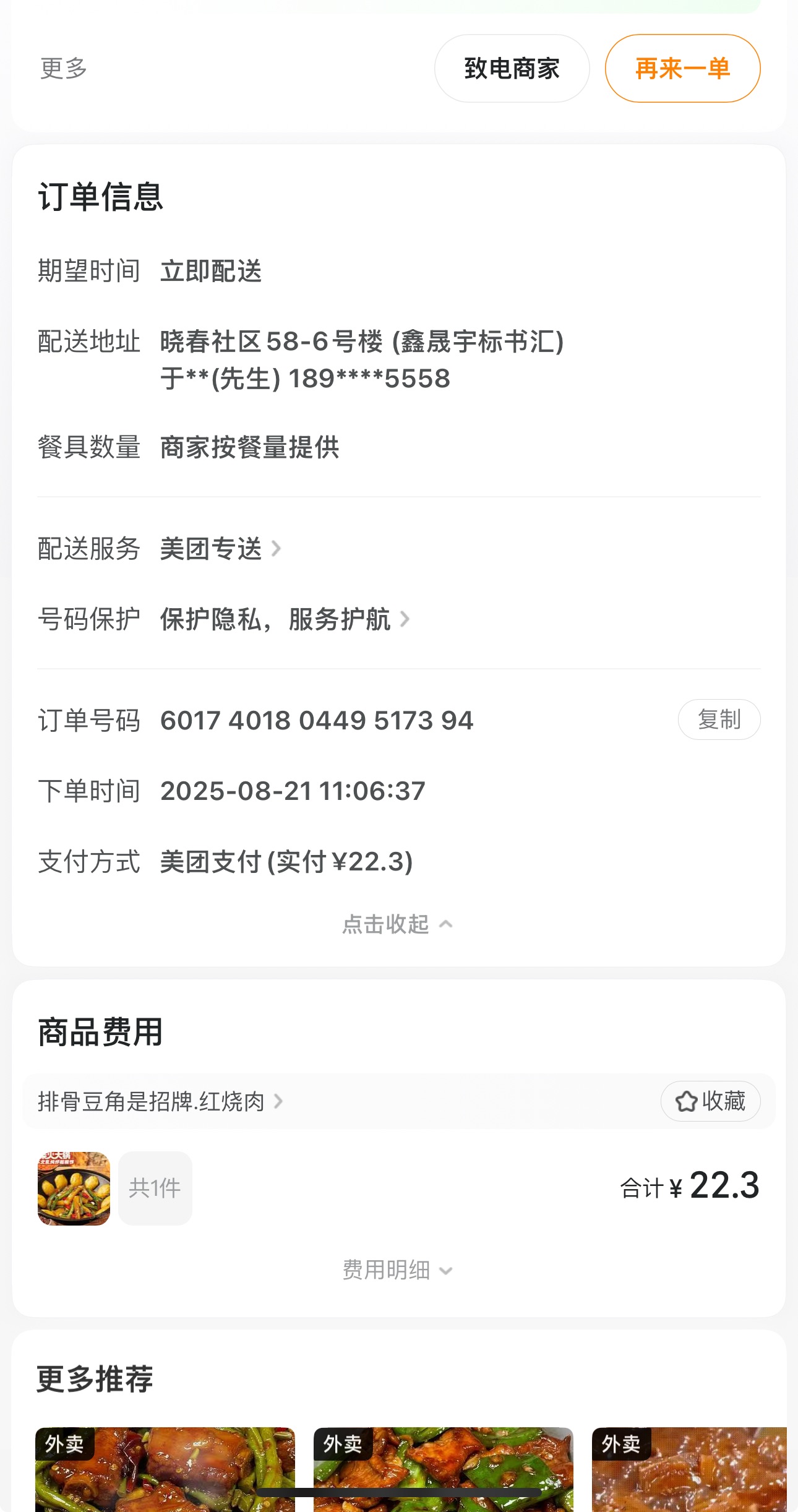This screenshot has height=1512, width=798.
Task: Tap the 更多 option
Action: pos(64,68)
